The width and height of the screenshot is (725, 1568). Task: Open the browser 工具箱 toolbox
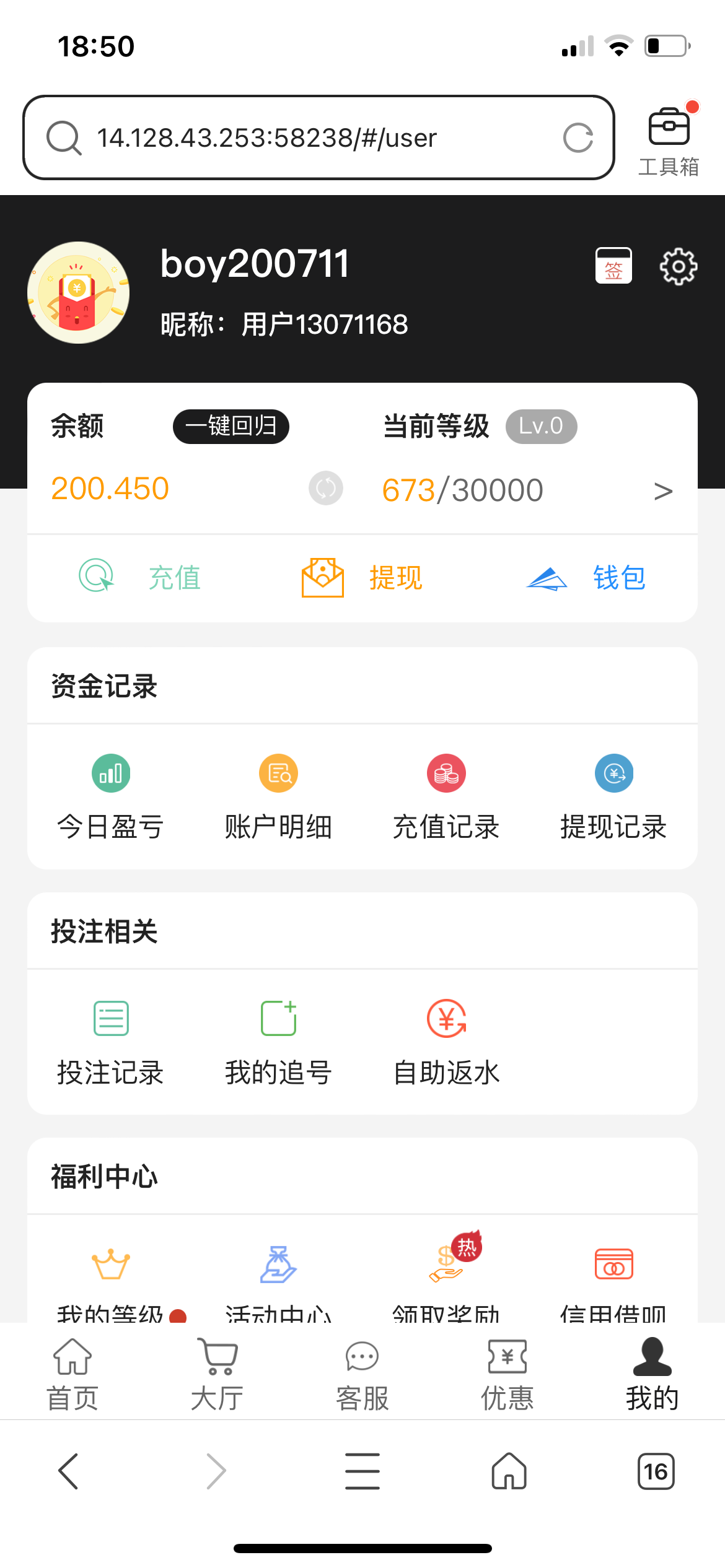[x=669, y=139]
